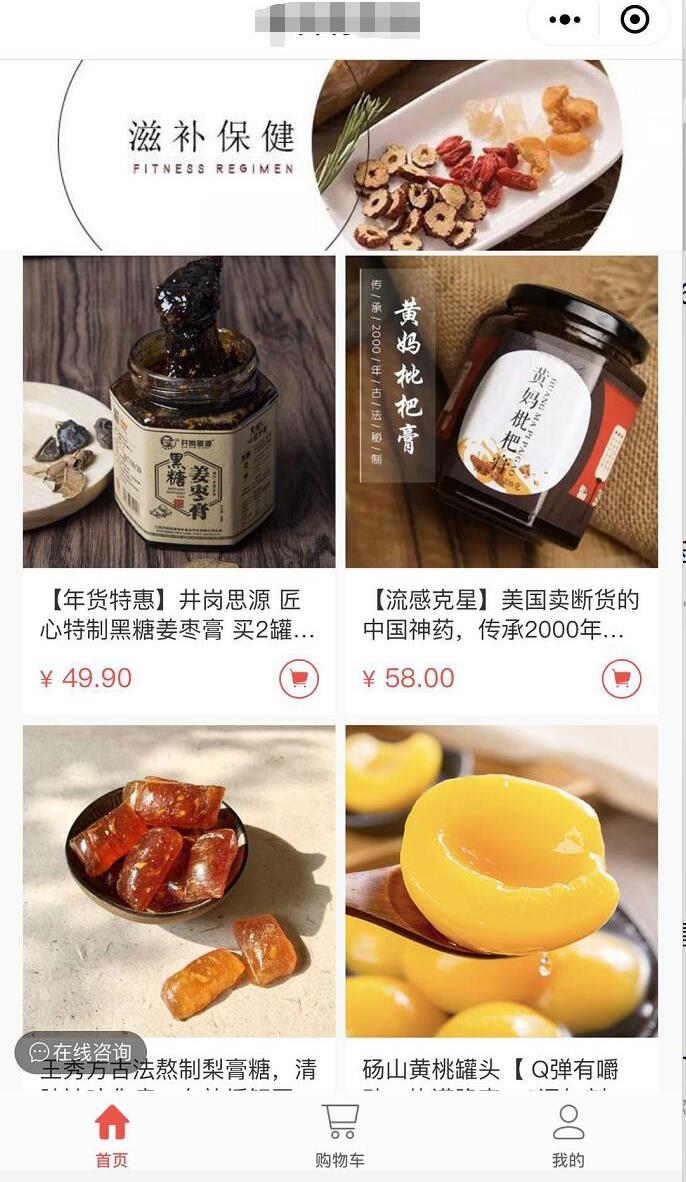Add 枇杷膏 ¥58.00 to cart

pyautogui.click(x=621, y=679)
